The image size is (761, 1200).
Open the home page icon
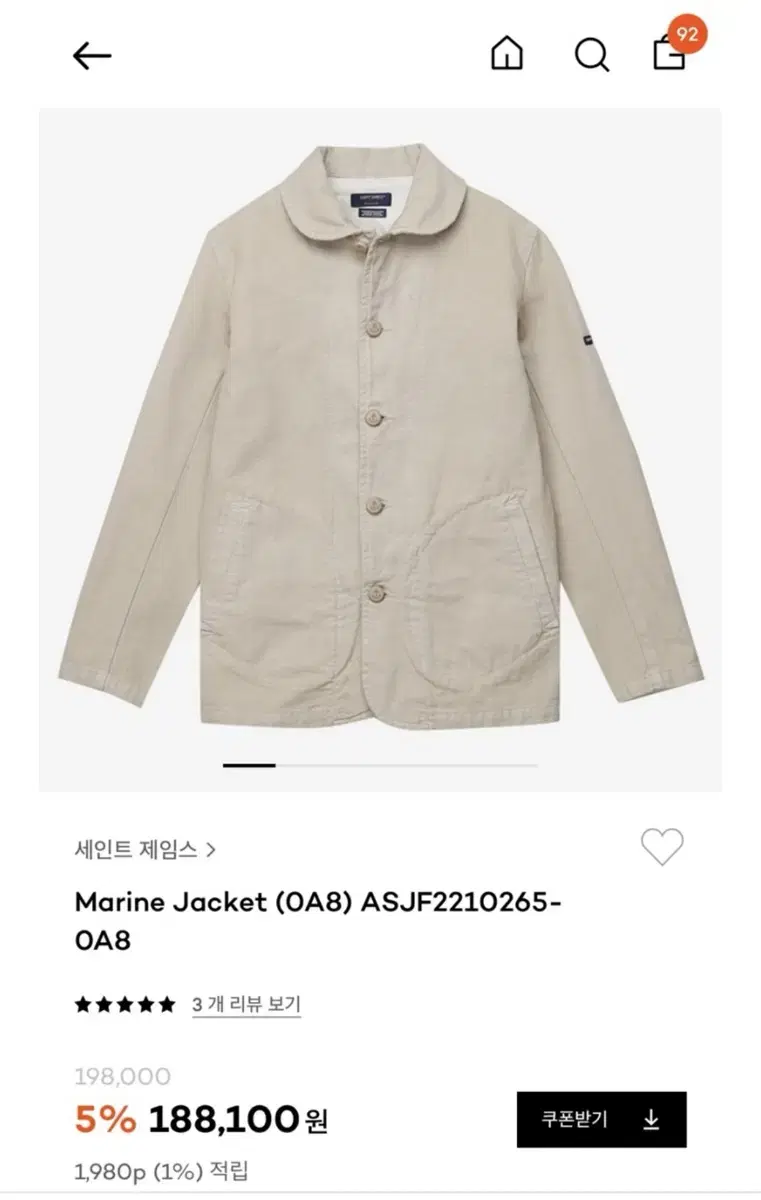click(507, 55)
